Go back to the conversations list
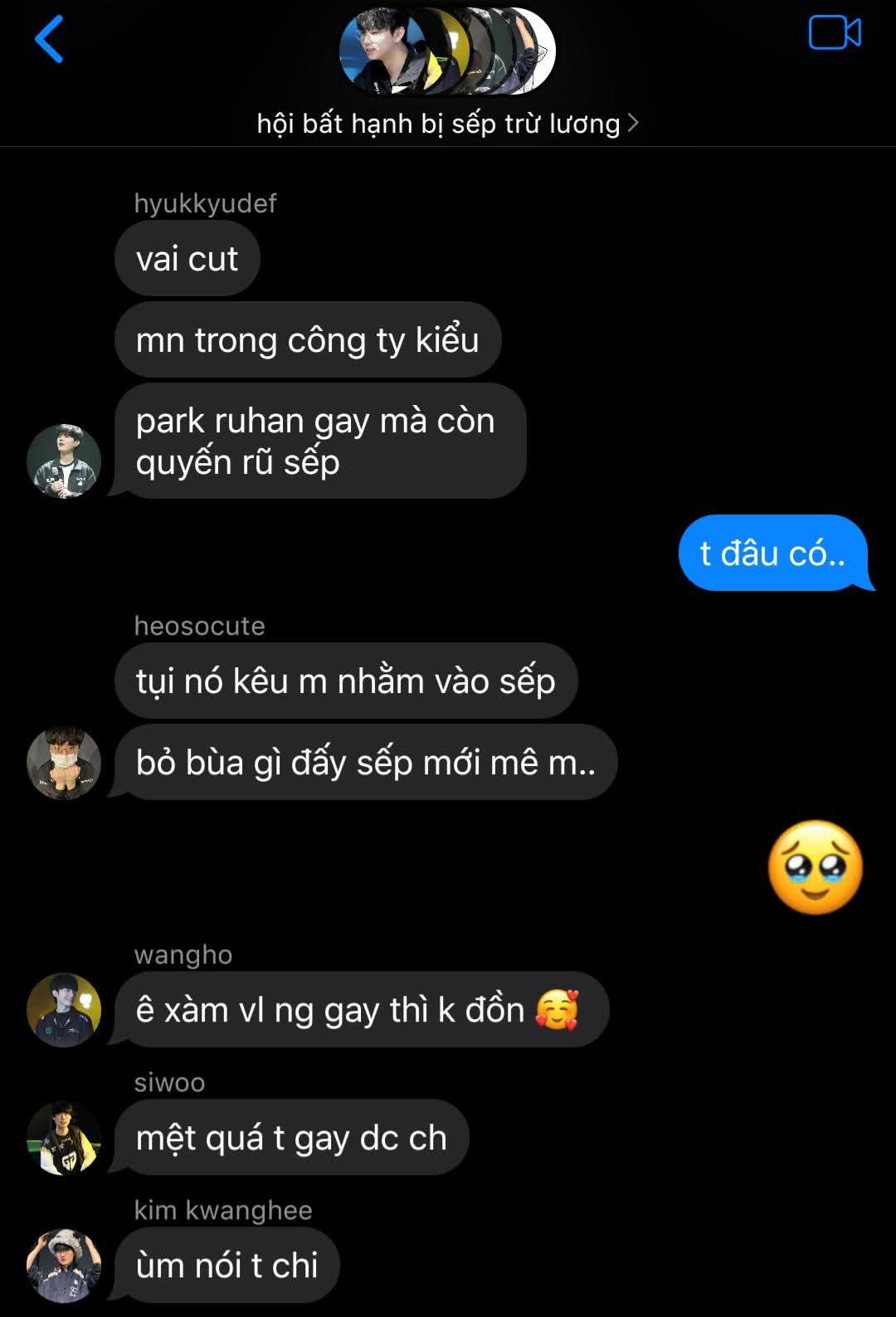This screenshot has width=896, height=1317. (x=50, y=39)
